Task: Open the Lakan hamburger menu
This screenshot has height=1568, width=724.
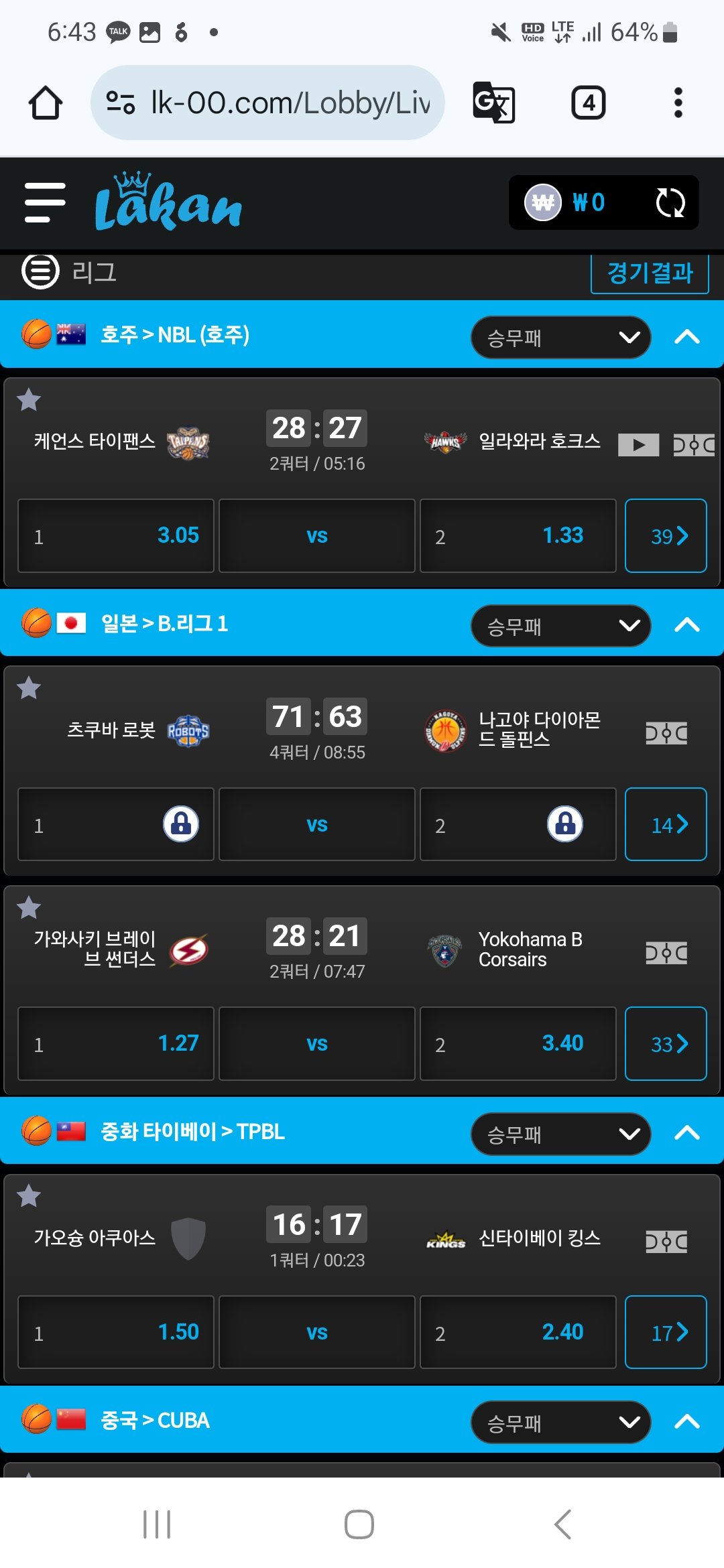Action: pos(45,202)
